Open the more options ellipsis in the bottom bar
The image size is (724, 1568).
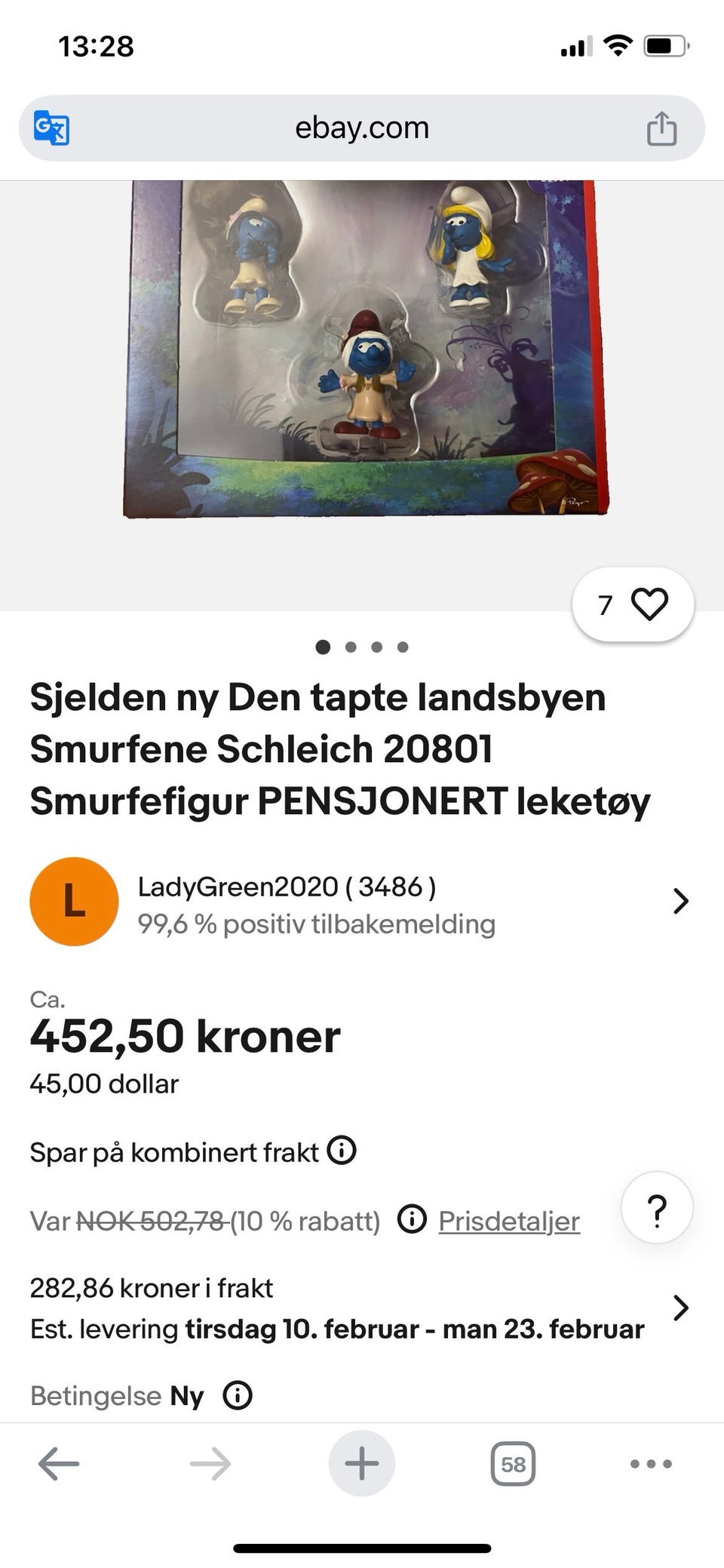[x=650, y=1462]
